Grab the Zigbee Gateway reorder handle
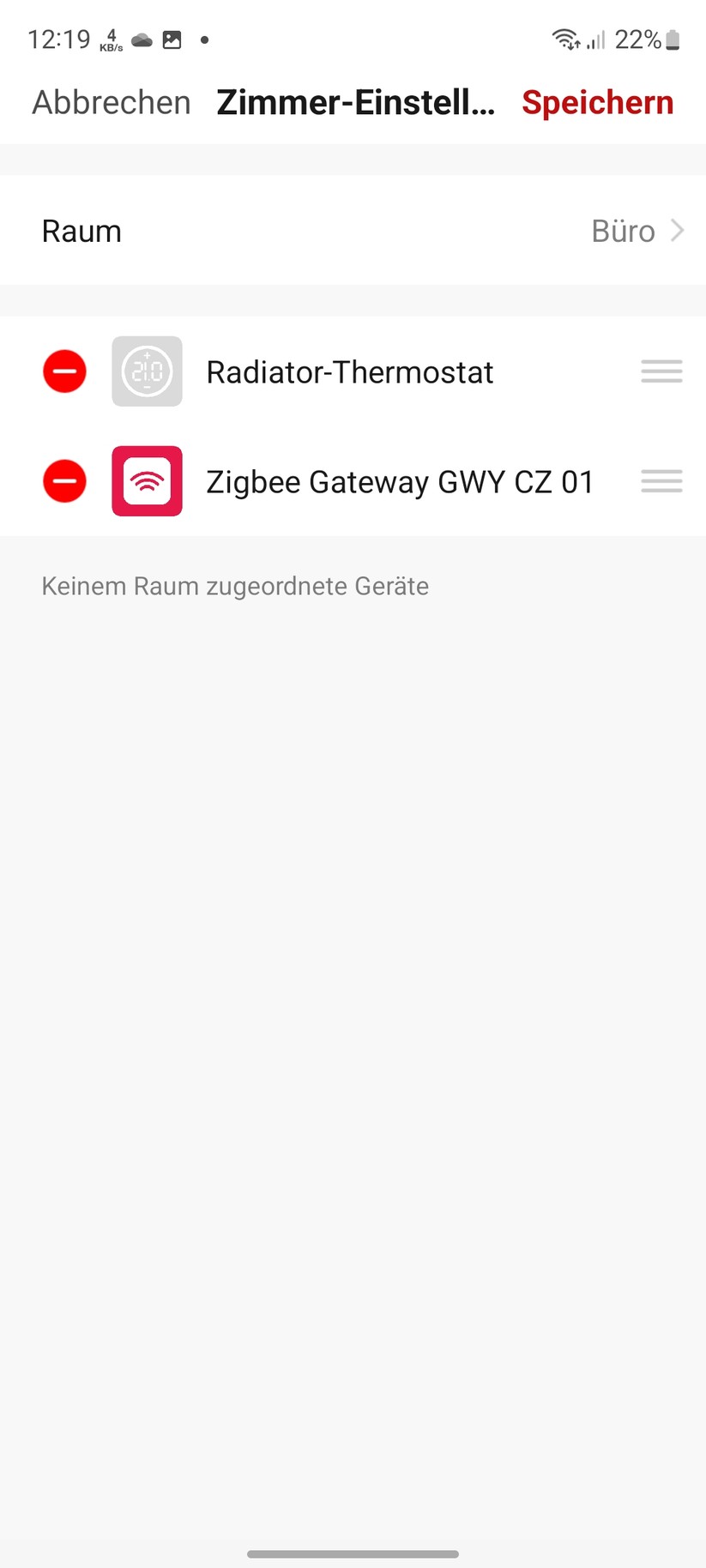706x1568 pixels. pos(661,481)
